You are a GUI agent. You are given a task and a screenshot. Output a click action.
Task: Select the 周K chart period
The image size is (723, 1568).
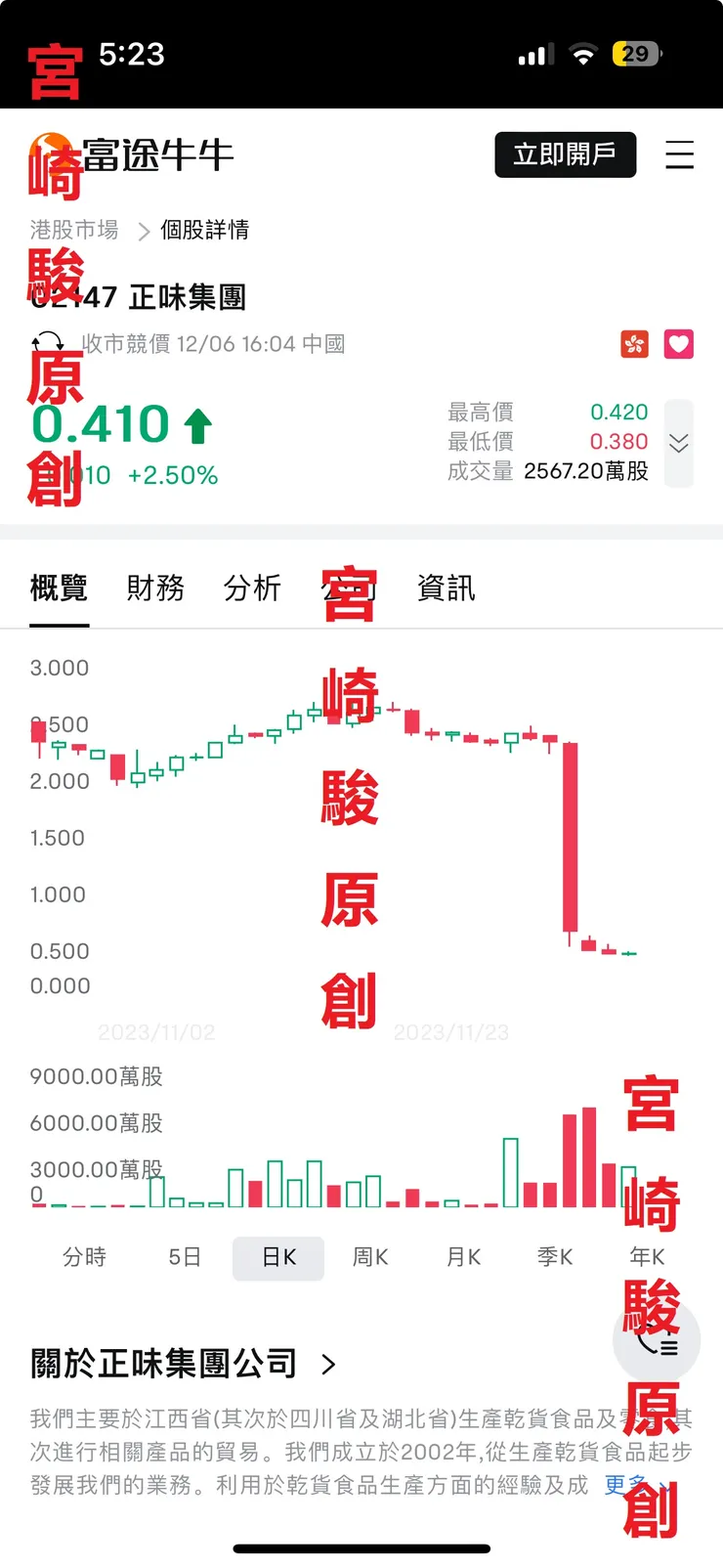[x=369, y=1257]
